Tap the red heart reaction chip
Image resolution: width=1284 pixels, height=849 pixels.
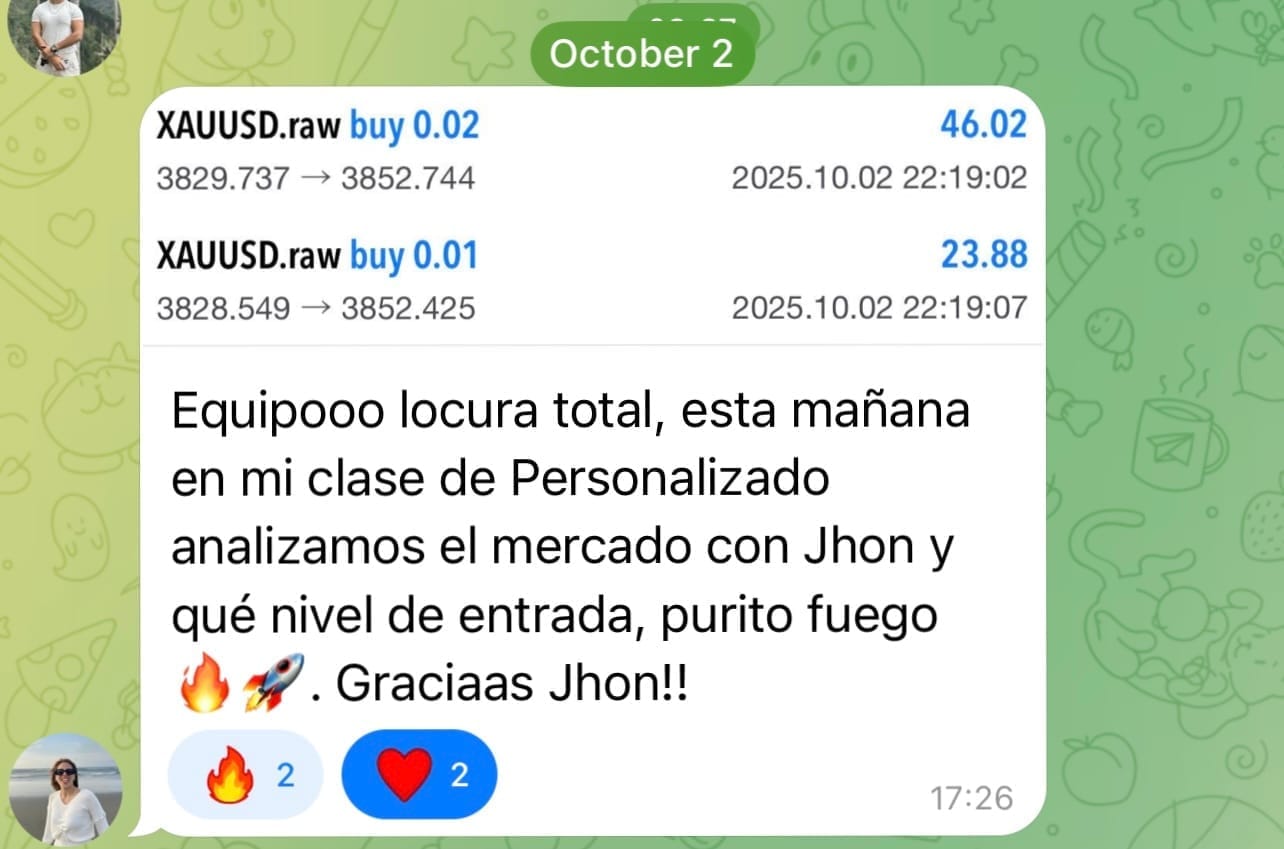pos(418,775)
